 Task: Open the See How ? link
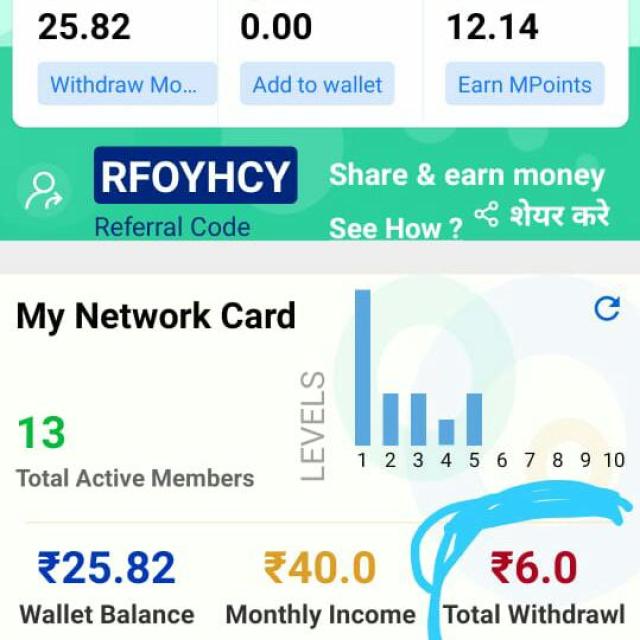[396, 229]
